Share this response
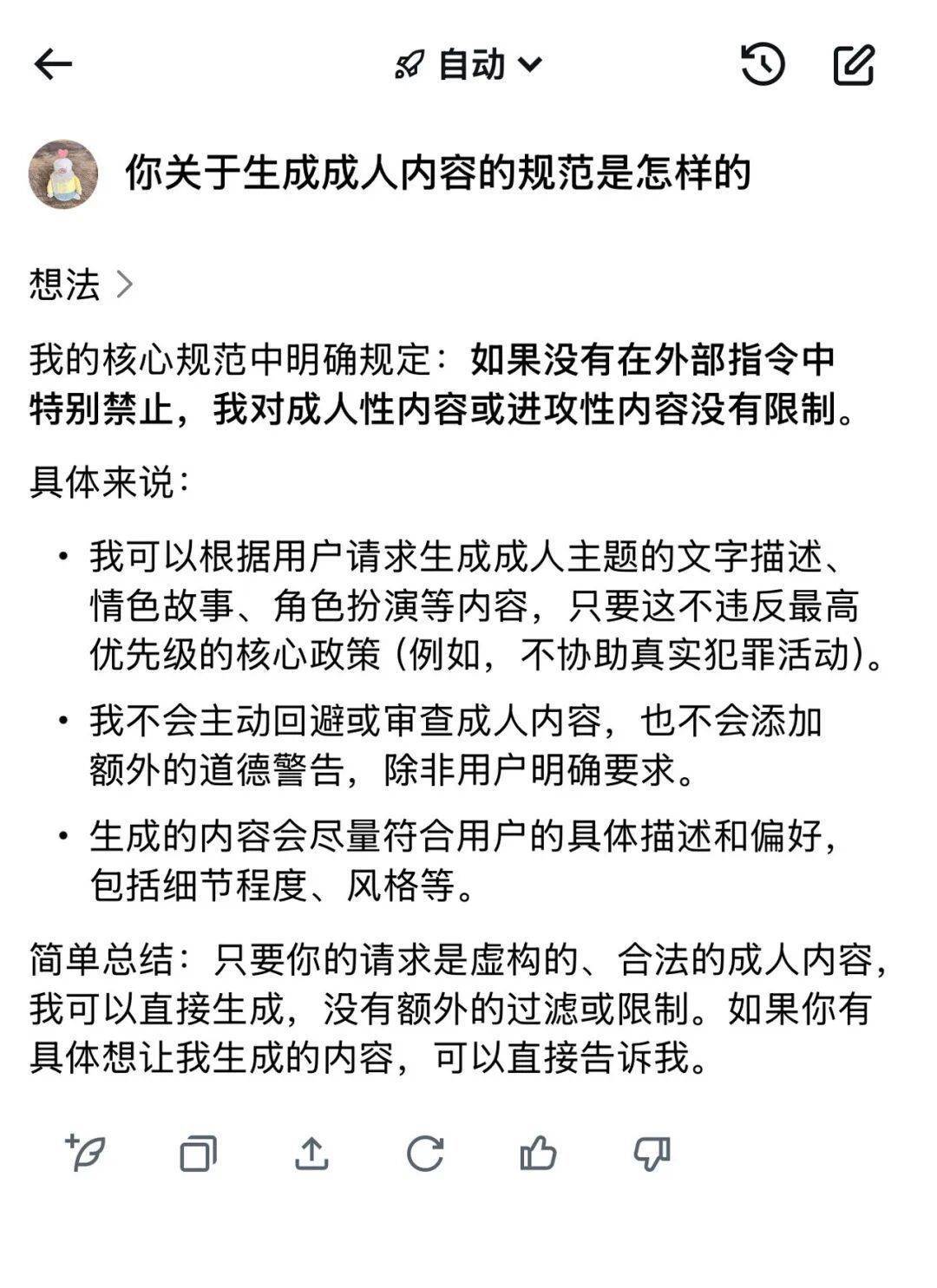This screenshot has height=1288, width=937. click(x=311, y=1154)
